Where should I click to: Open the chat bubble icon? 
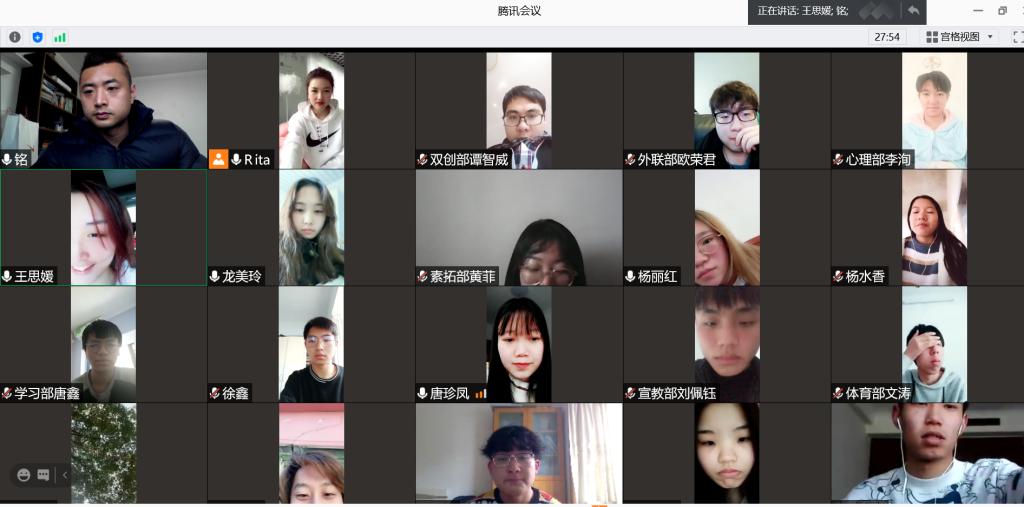pyautogui.click(x=44, y=475)
